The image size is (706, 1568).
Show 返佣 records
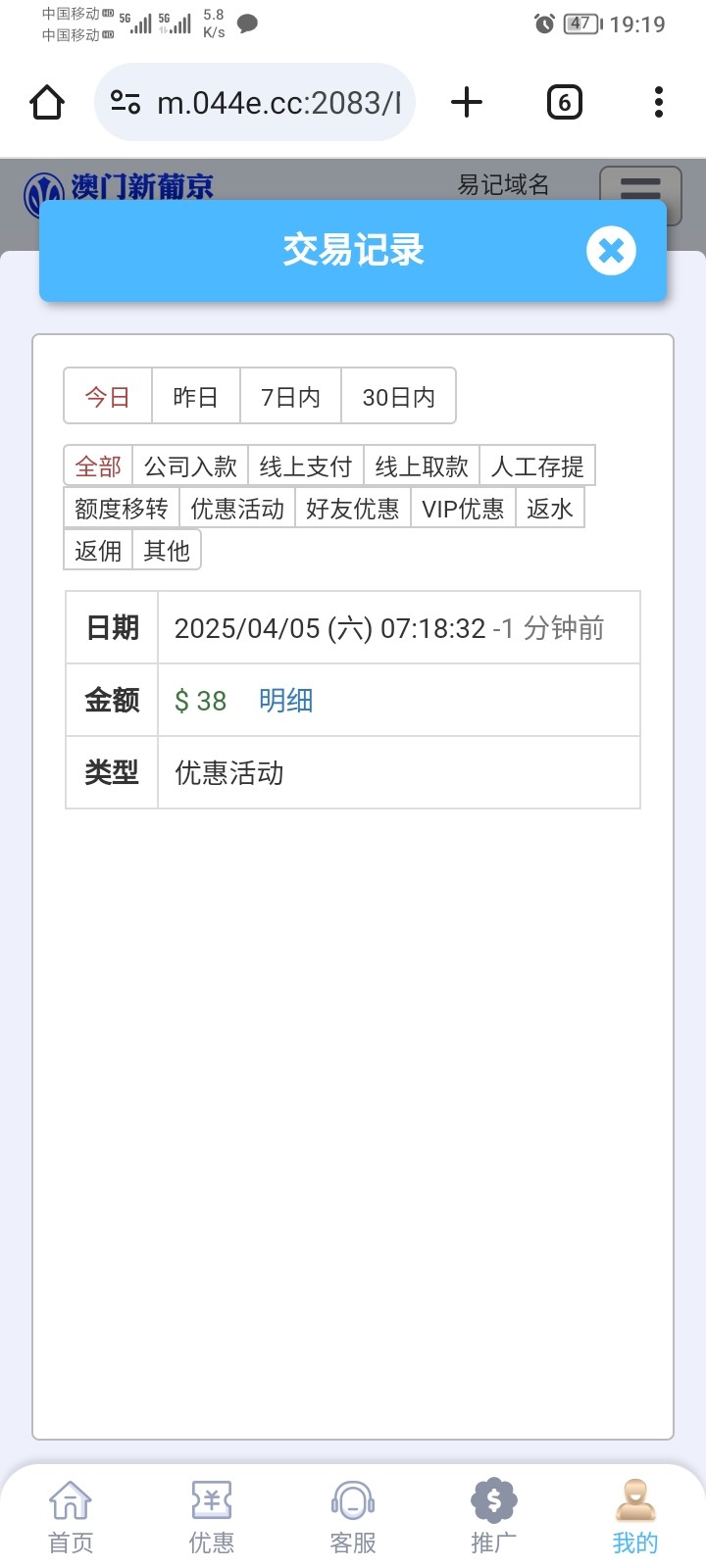coord(98,550)
